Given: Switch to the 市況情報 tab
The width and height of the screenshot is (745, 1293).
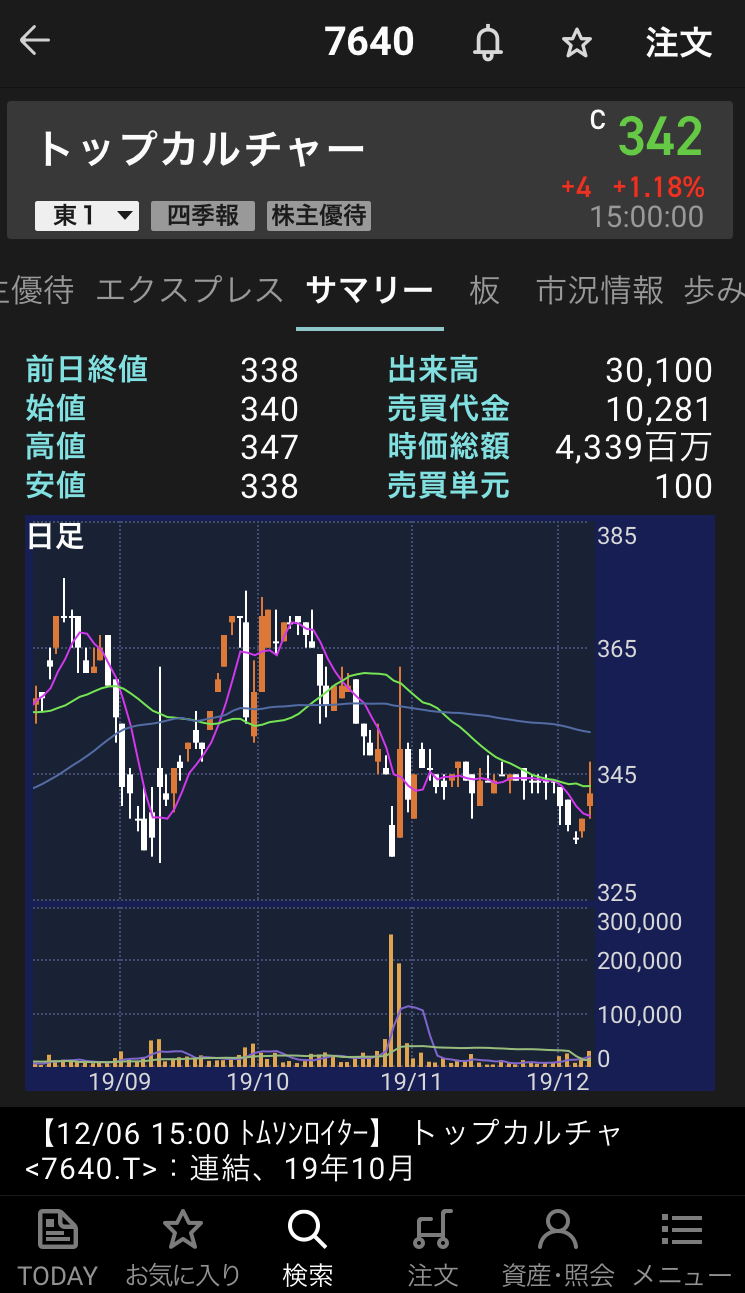Looking at the screenshot, I should [x=600, y=291].
